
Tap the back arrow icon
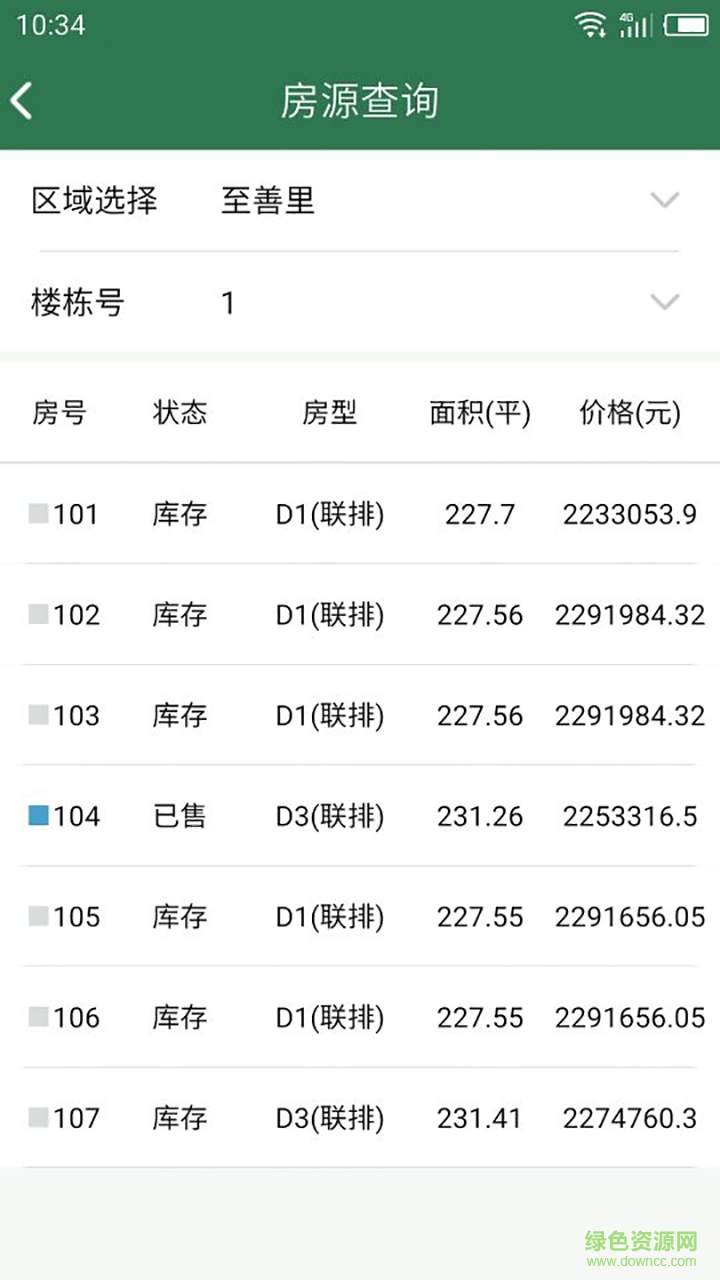tap(22, 101)
